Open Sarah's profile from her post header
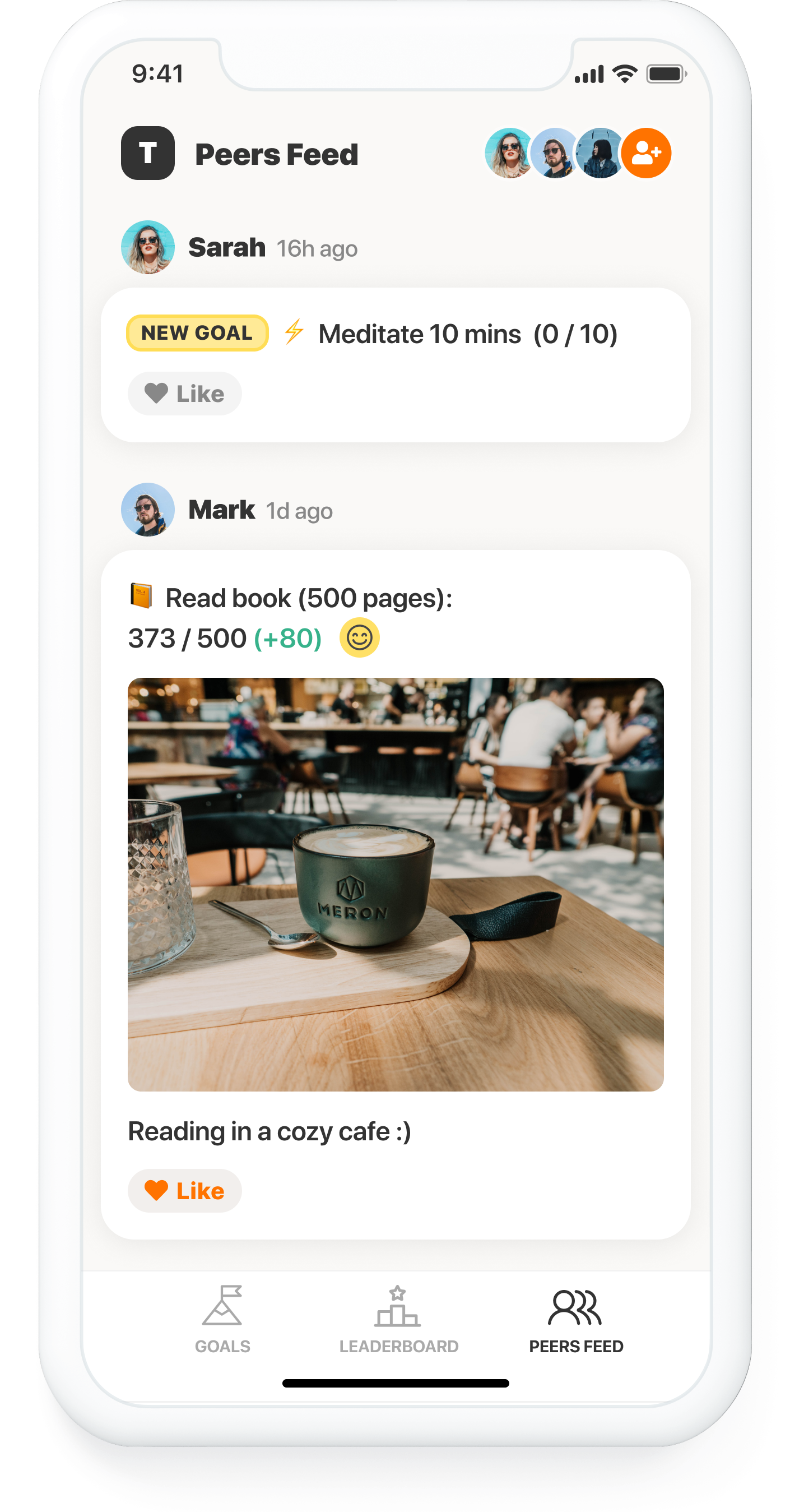 tap(148, 247)
